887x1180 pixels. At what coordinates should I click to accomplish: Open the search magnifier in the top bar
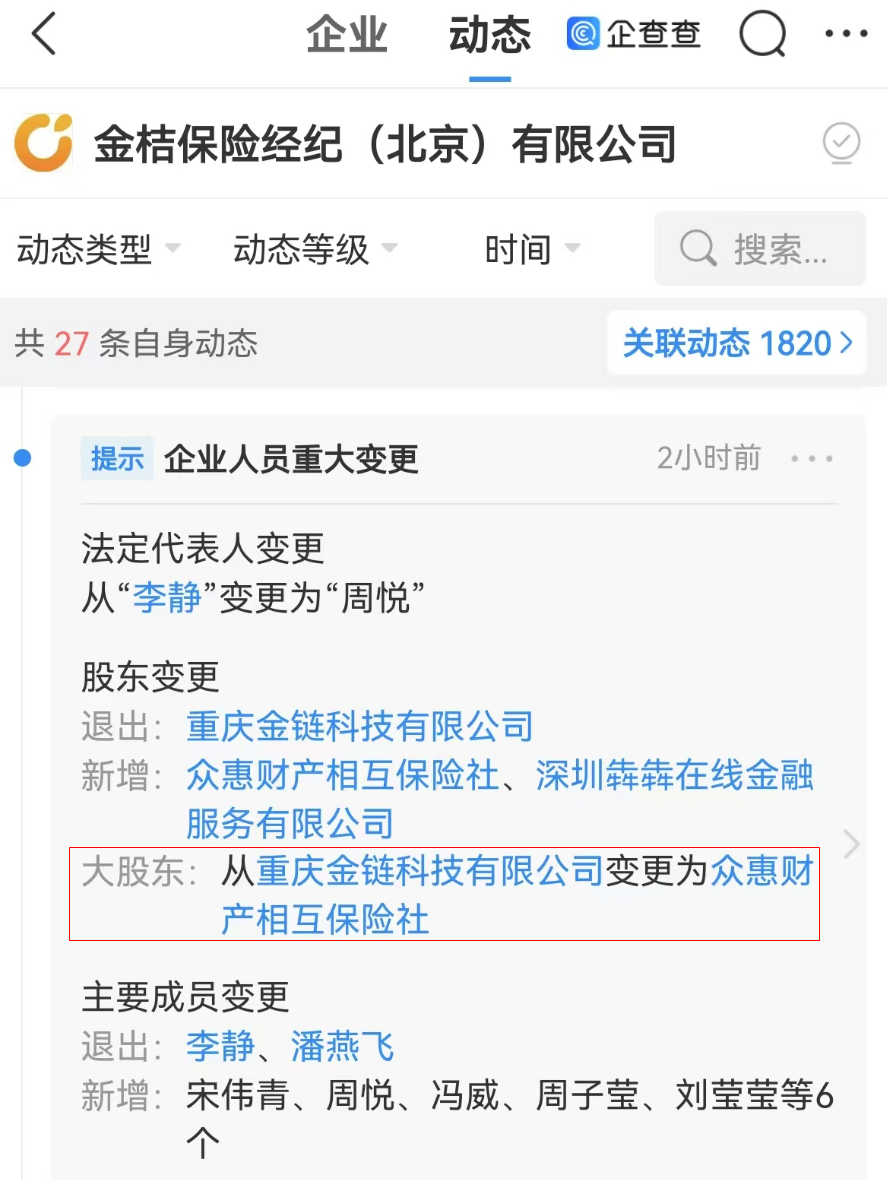pos(762,36)
